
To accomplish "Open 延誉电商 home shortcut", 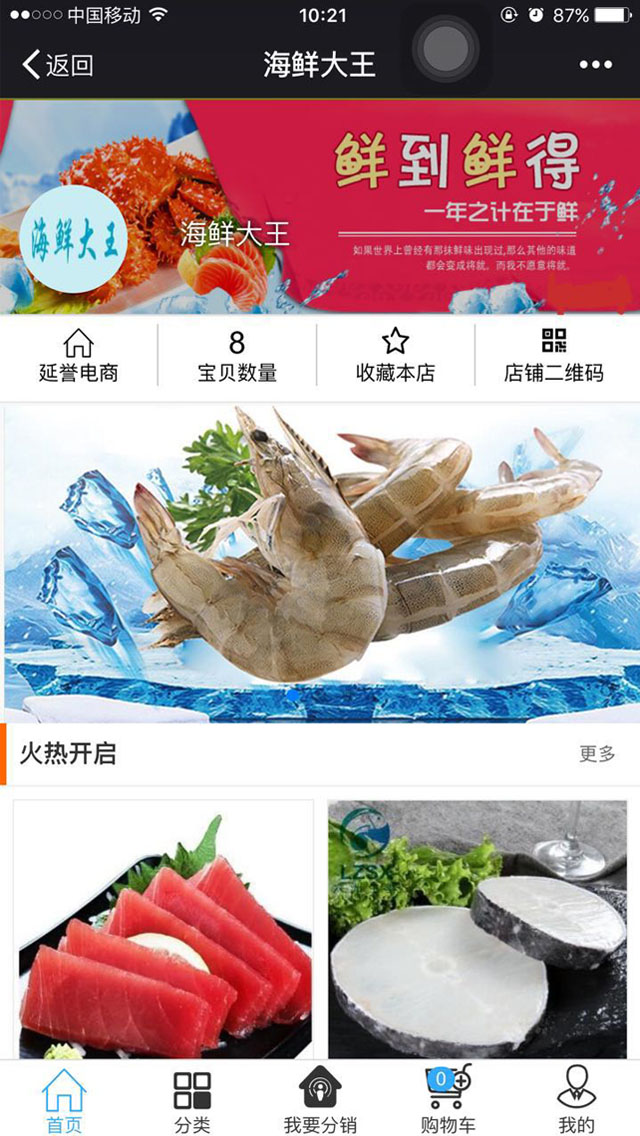I will click(x=78, y=356).
